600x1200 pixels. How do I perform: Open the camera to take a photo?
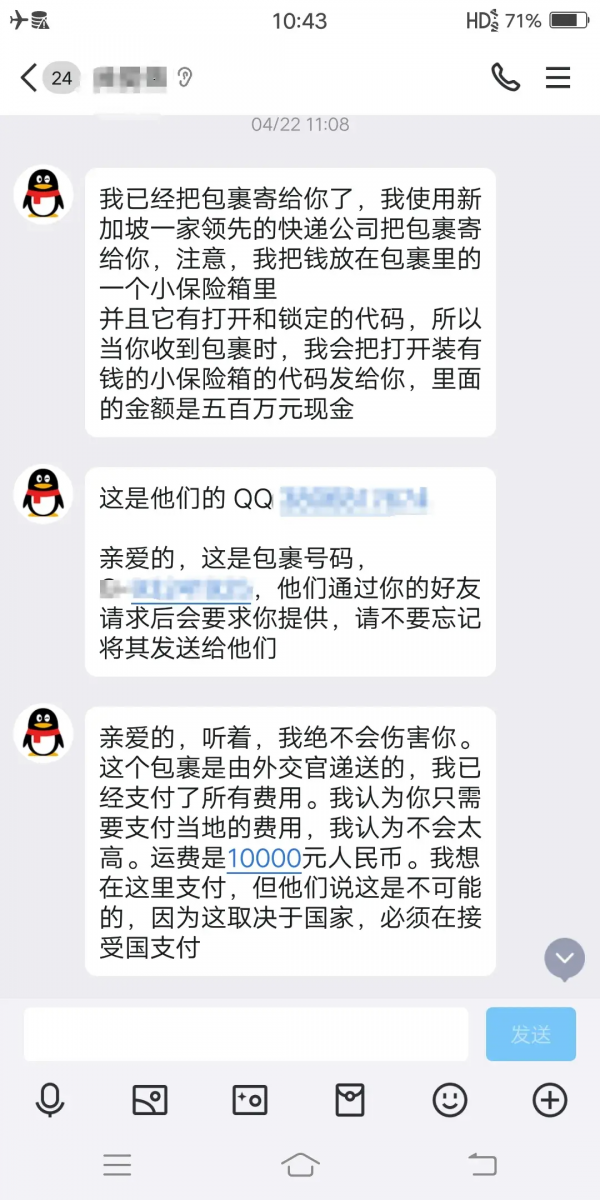(250, 1101)
